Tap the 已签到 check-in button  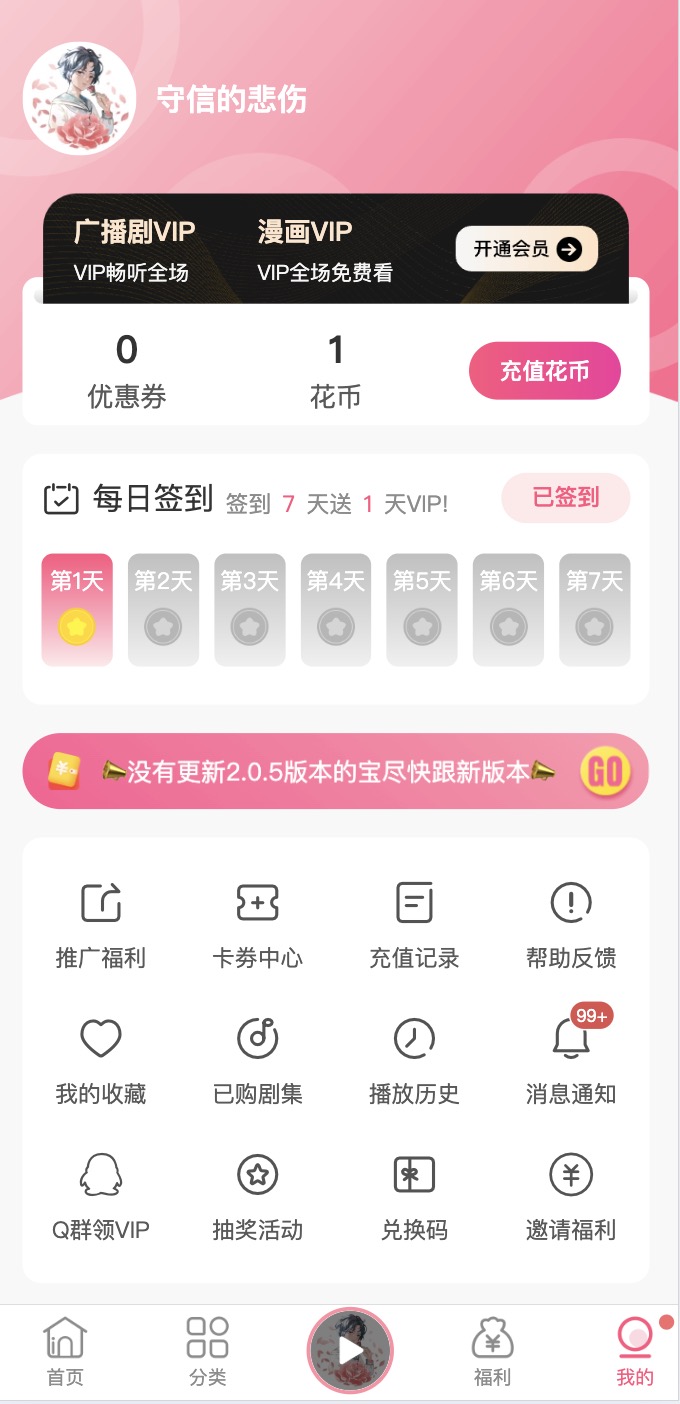565,498
